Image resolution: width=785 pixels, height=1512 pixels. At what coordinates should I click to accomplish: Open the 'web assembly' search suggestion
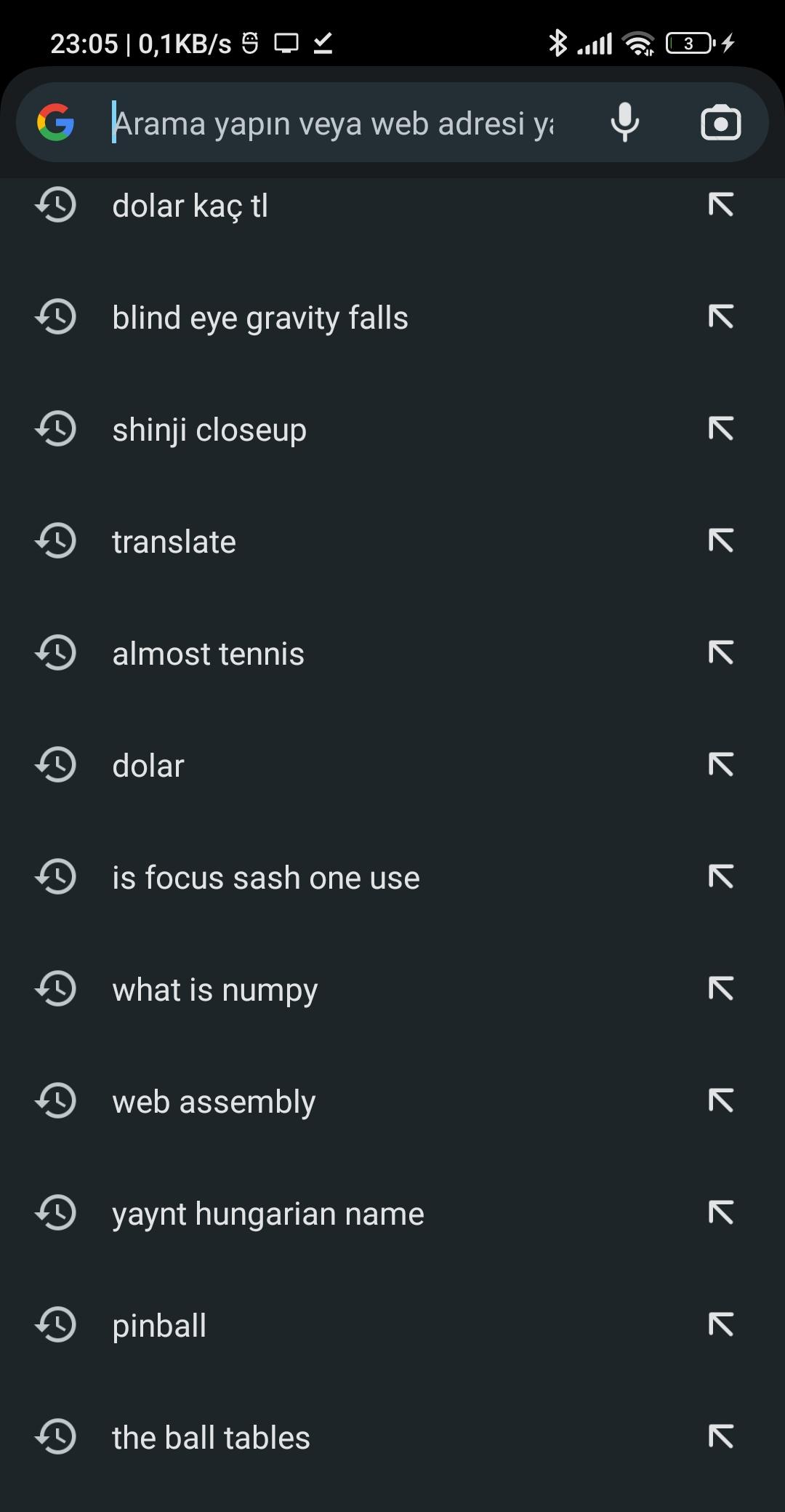214,1102
